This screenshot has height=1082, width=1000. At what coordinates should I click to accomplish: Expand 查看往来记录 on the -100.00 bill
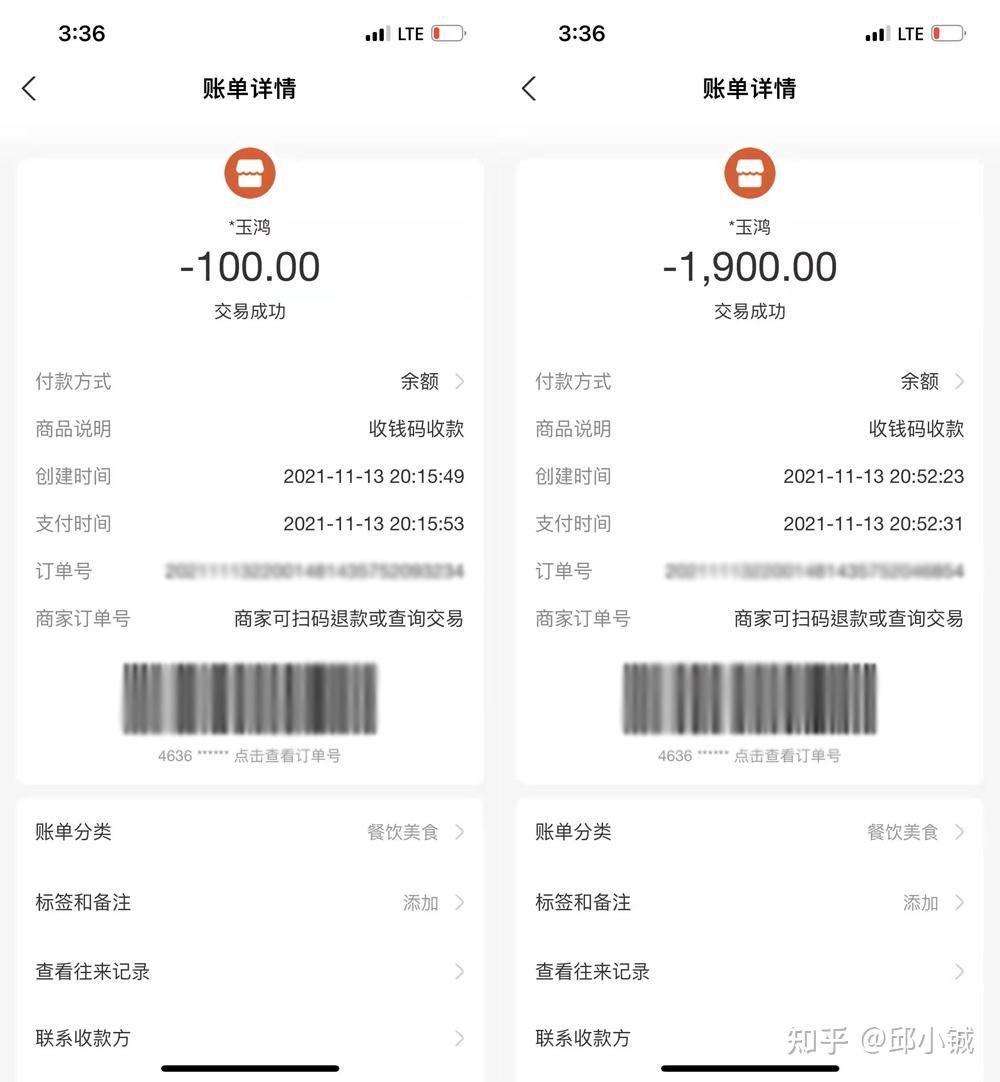tap(250, 970)
